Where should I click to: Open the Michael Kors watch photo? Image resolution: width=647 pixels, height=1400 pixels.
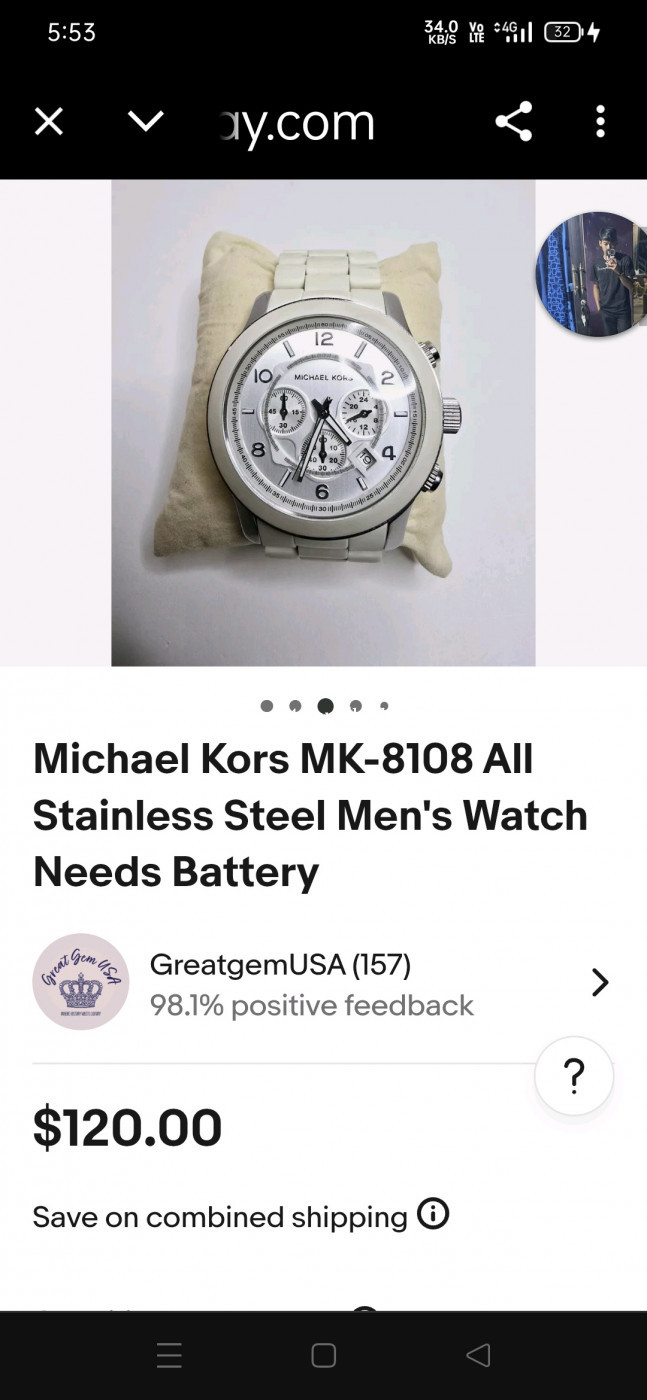[x=323, y=423]
